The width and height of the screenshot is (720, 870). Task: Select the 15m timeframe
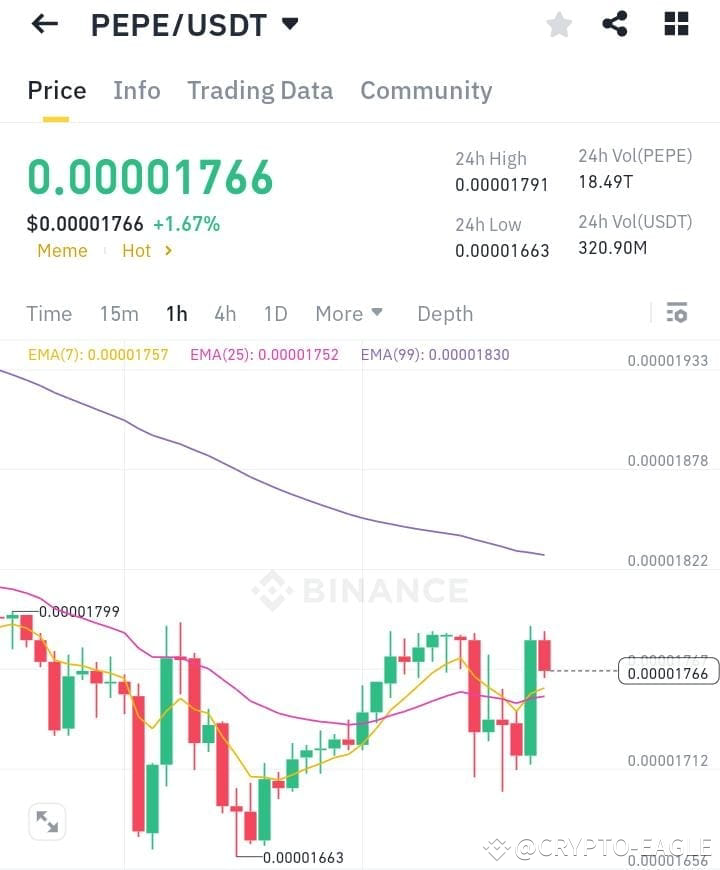[119, 313]
